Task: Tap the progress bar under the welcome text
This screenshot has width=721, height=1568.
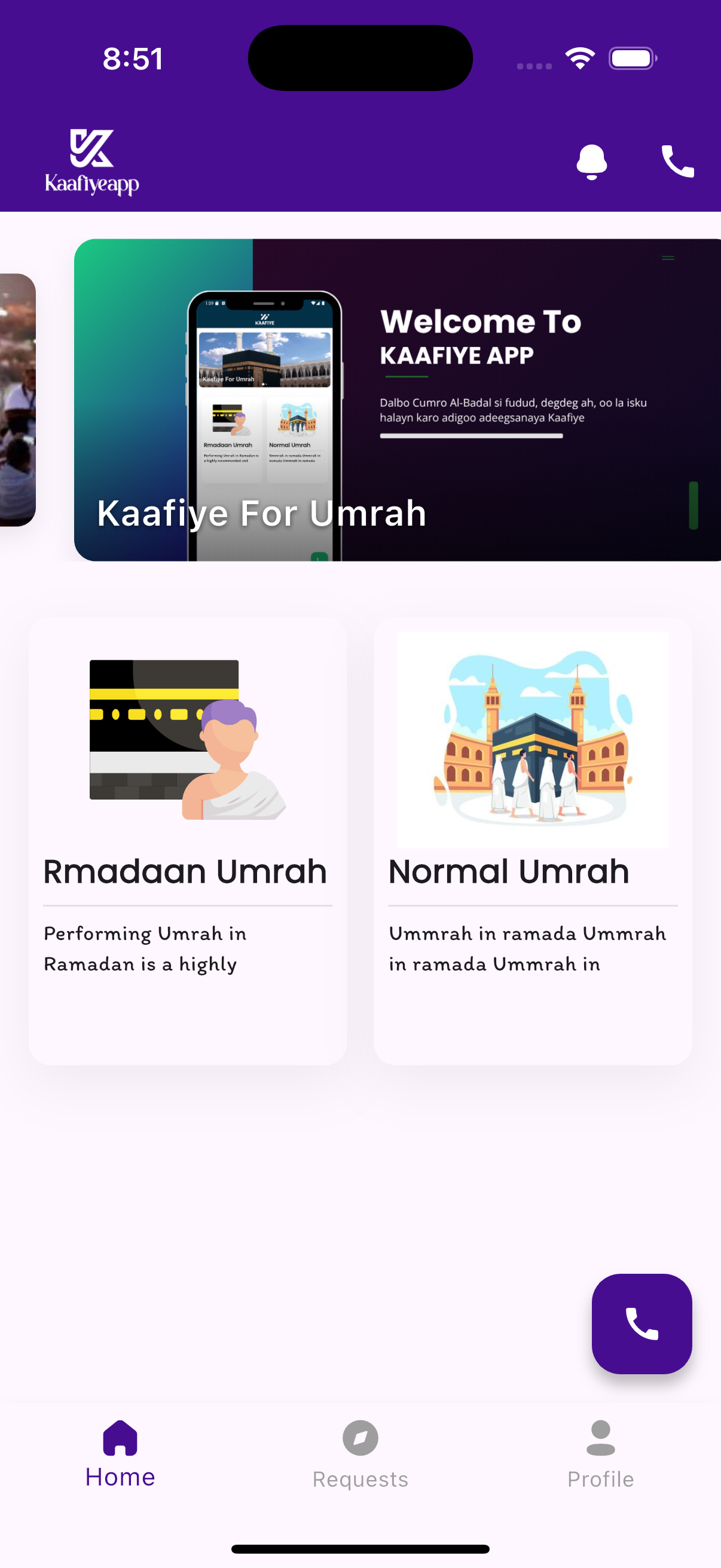Action: (x=472, y=434)
